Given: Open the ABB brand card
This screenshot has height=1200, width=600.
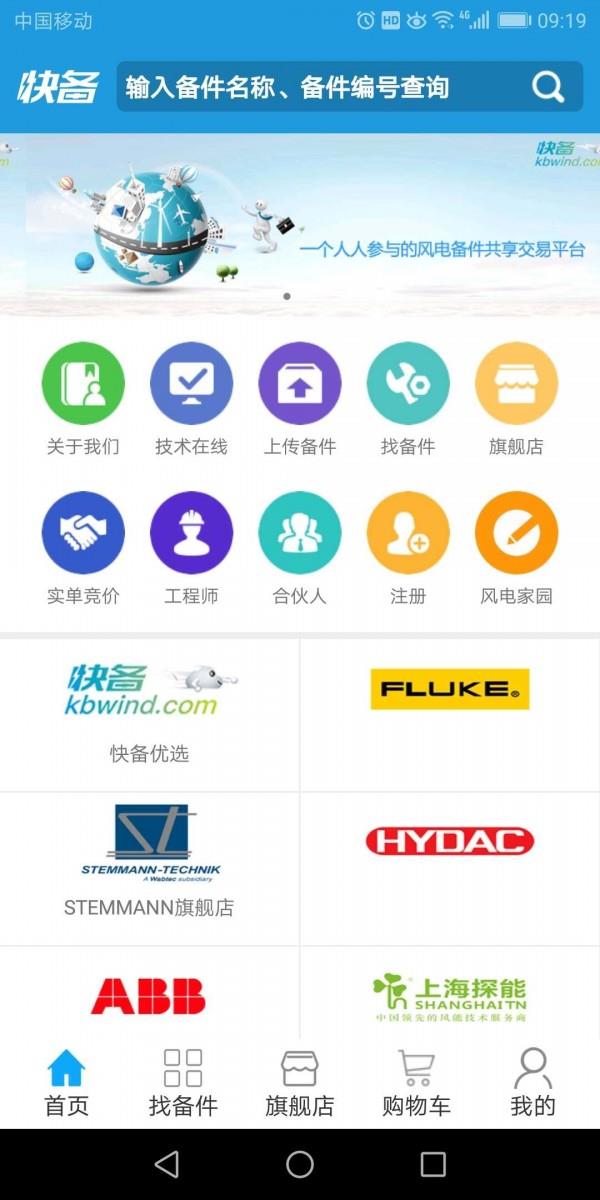Looking at the screenshot, I should 150,994.
